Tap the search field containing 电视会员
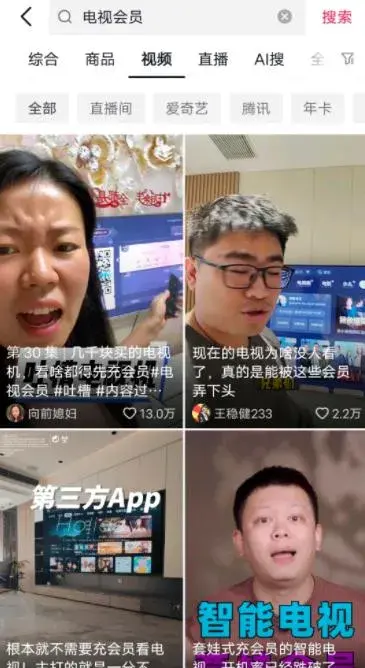The image size is (365, 668). 177,17
